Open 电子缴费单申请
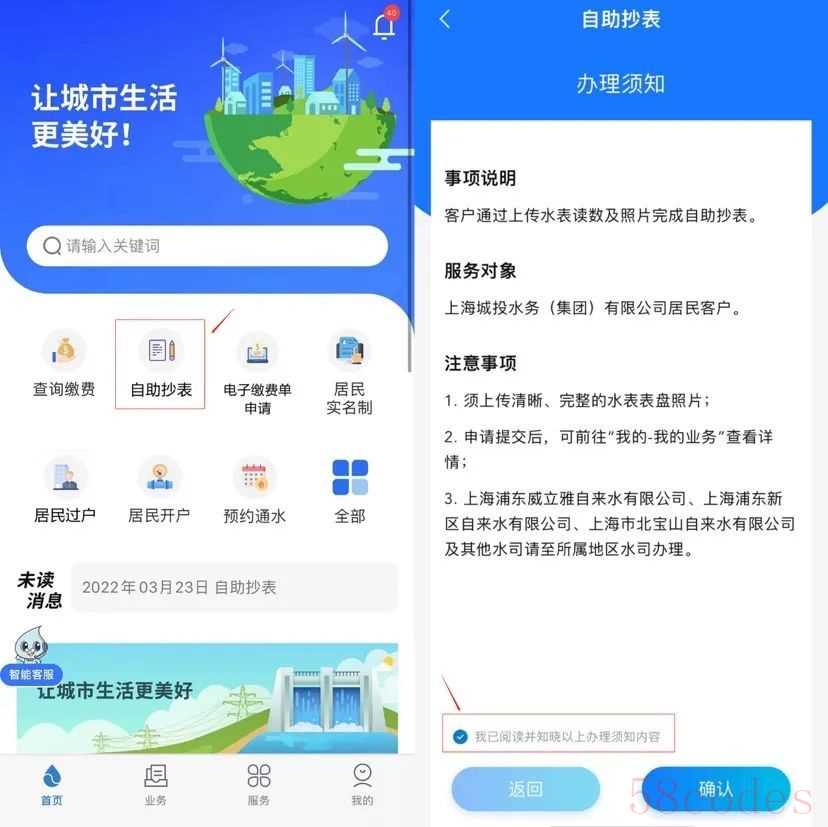 point(257,371)
